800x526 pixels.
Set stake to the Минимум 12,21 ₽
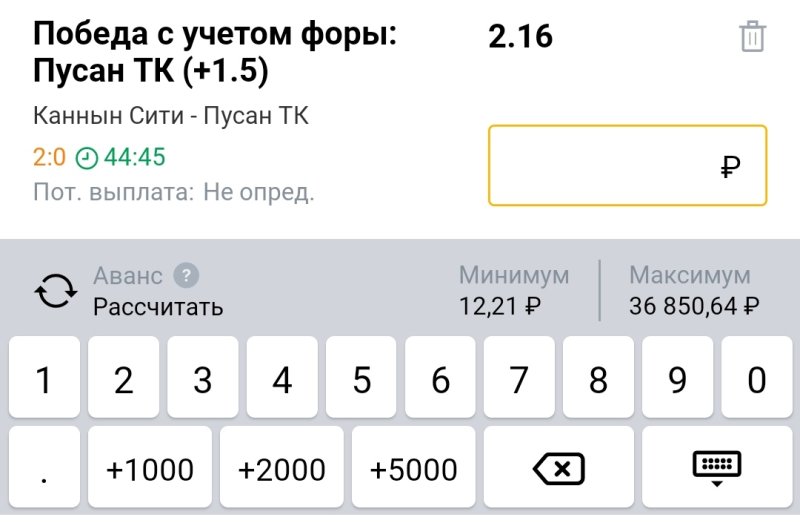pos(513,291)
